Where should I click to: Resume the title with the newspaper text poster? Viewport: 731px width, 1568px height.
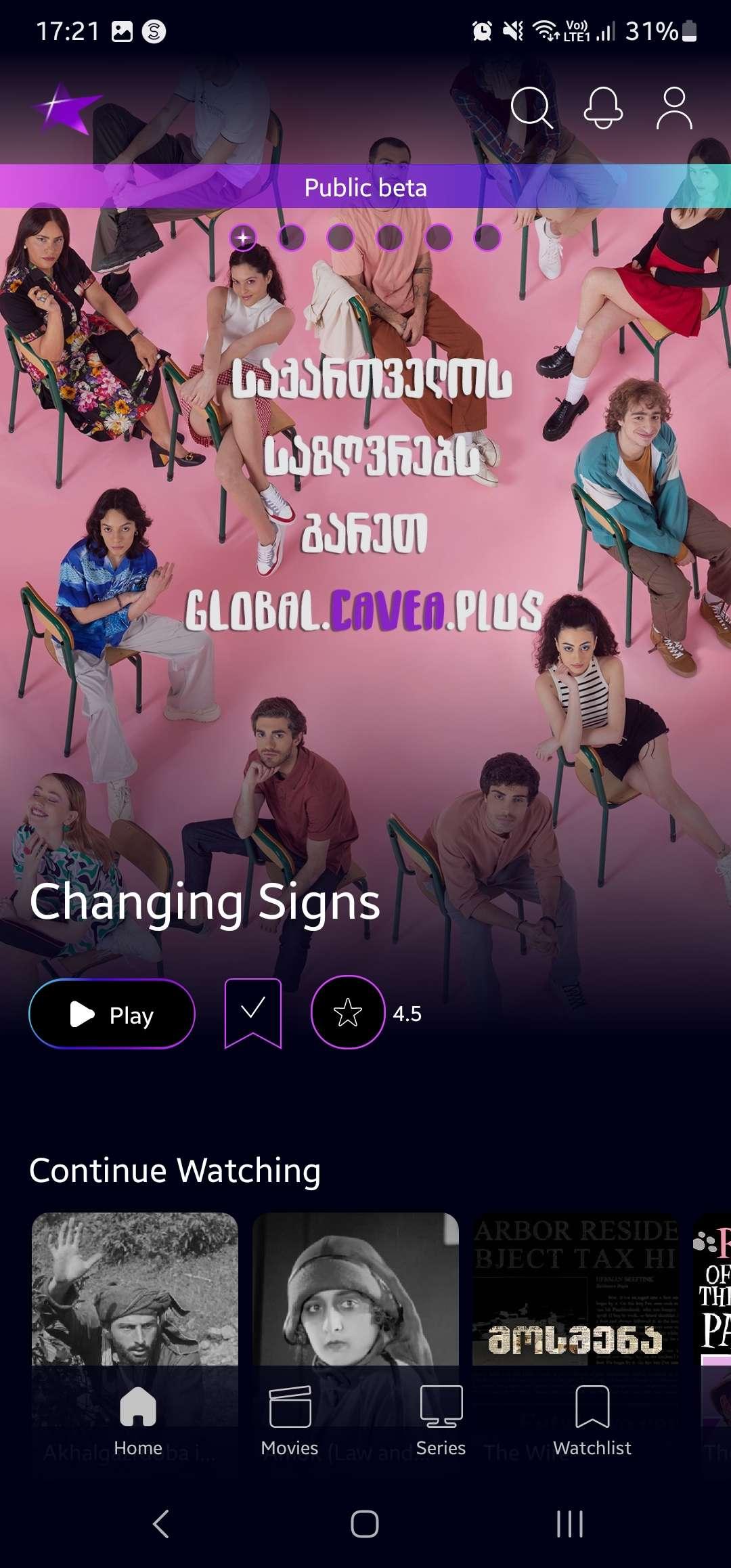tap(575, 1320)
